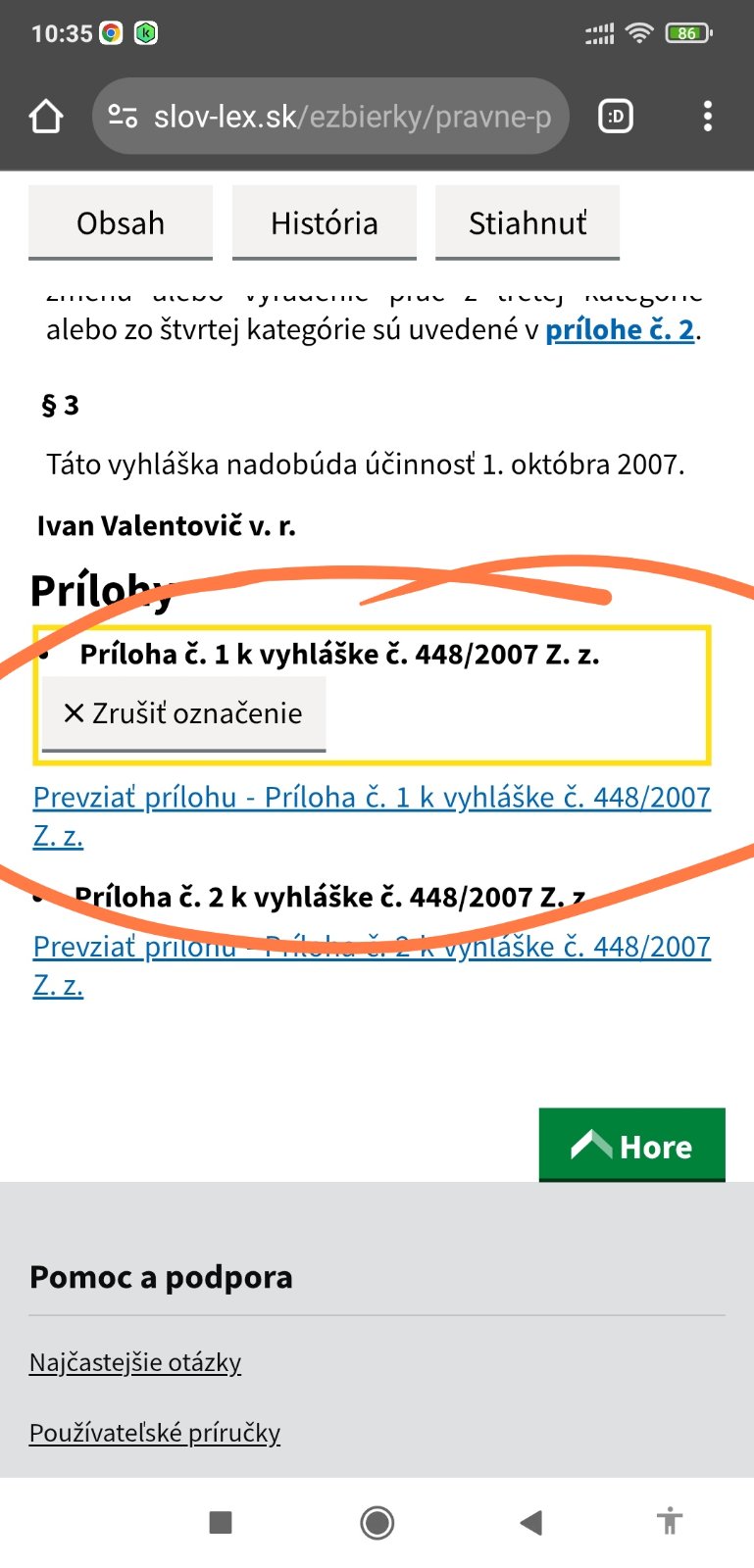Open the Obsah button
754x1568 pixels.
click(x=121, y=223)
